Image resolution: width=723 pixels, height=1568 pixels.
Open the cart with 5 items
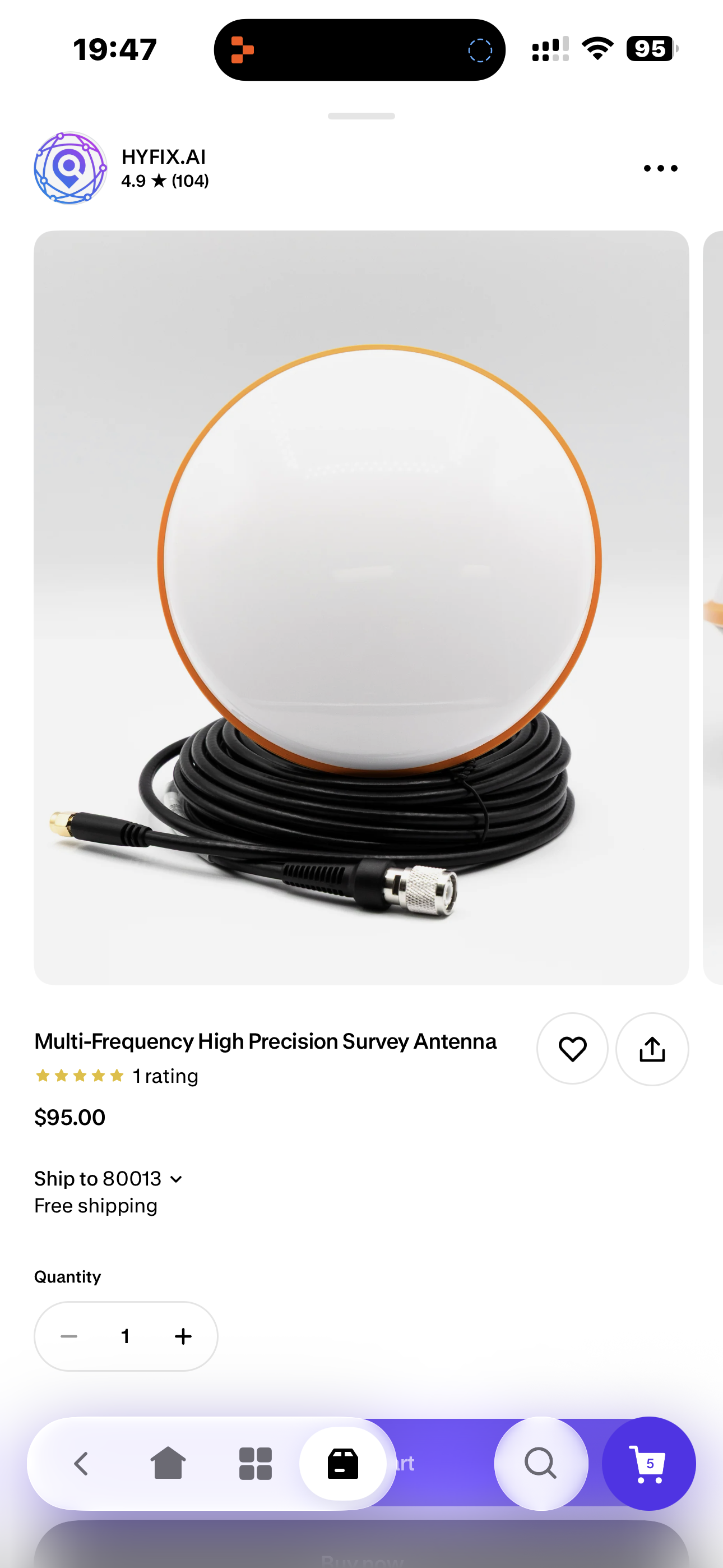tap(648, 1463)
